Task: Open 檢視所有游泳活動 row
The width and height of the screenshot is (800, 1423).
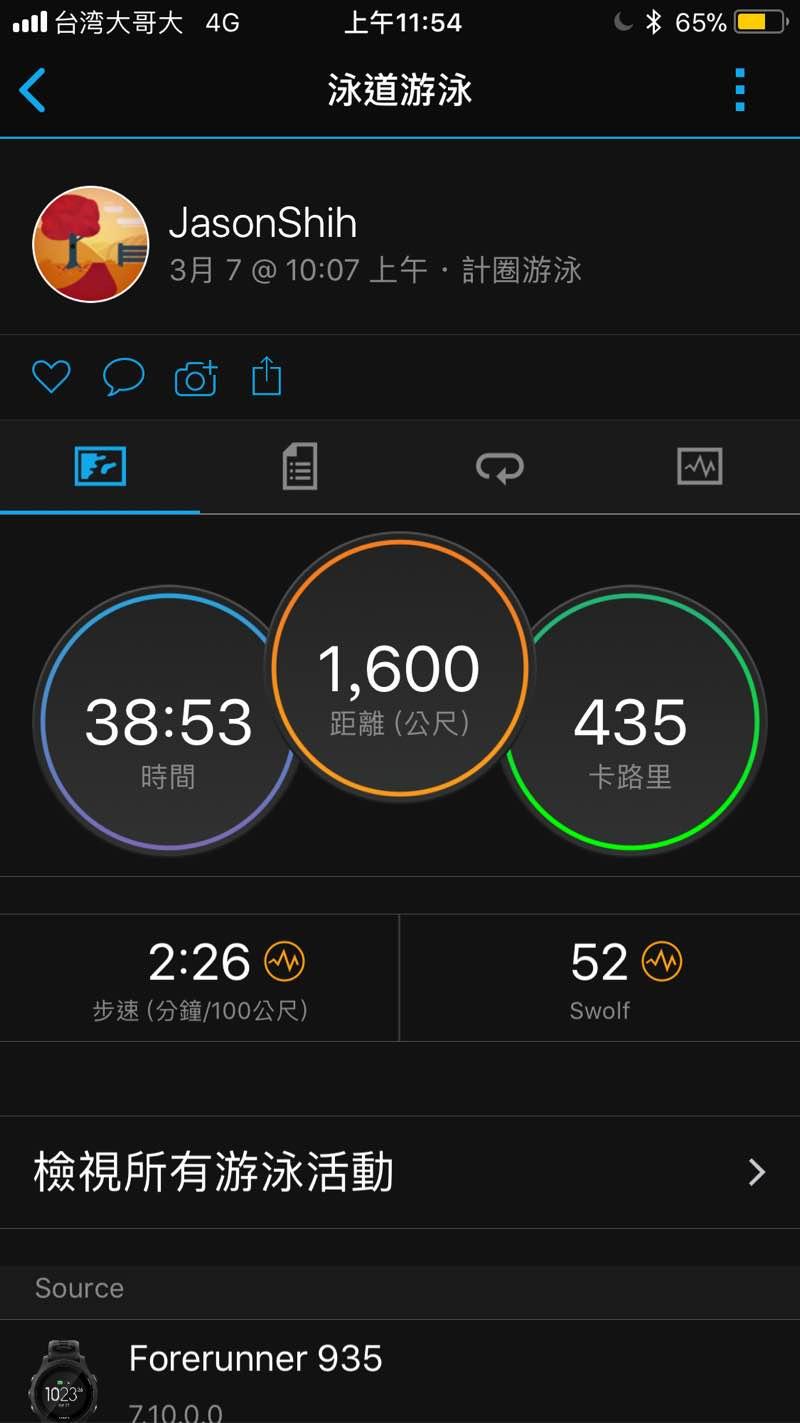Action: [x=400, y=1172]
